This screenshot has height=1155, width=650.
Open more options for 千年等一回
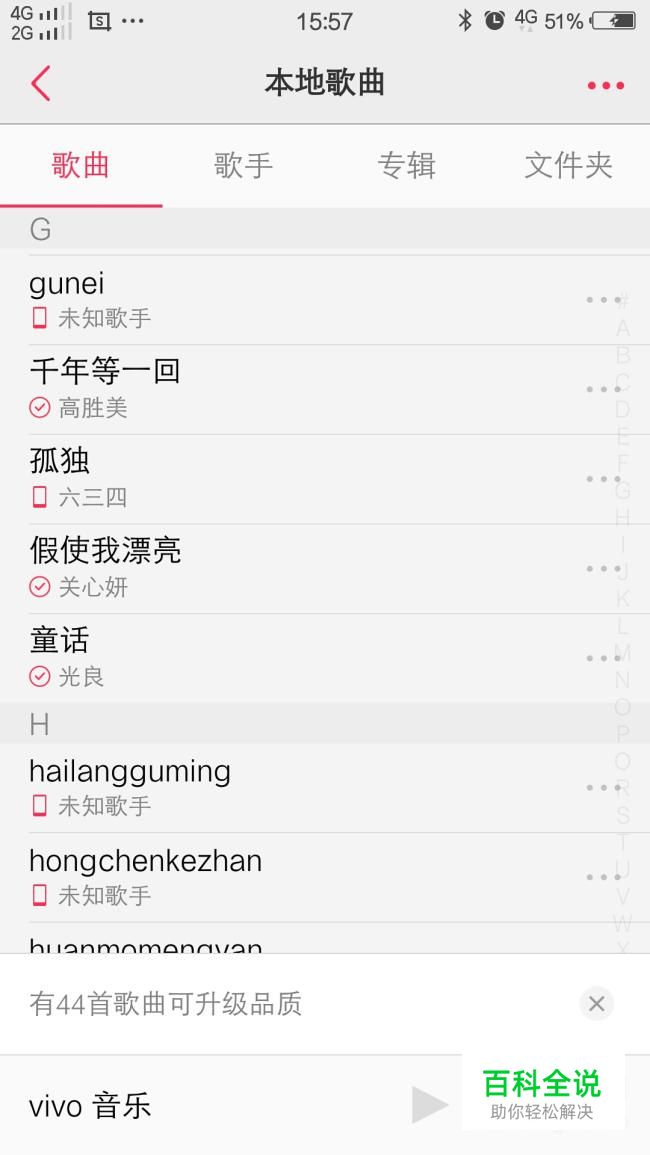(604, 389)
